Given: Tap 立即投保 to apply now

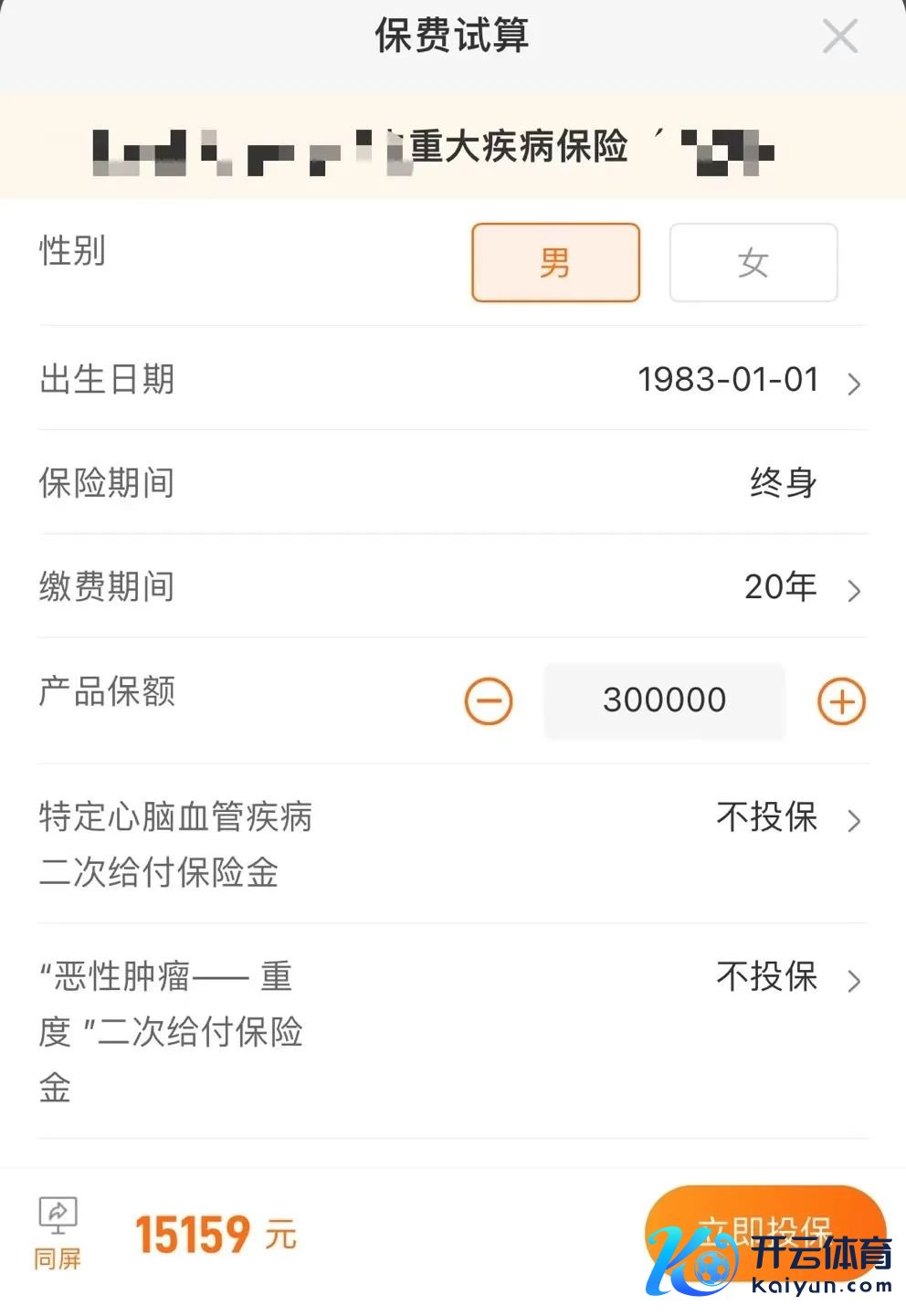Looking at the screenshot, I should click(764, 1230).
